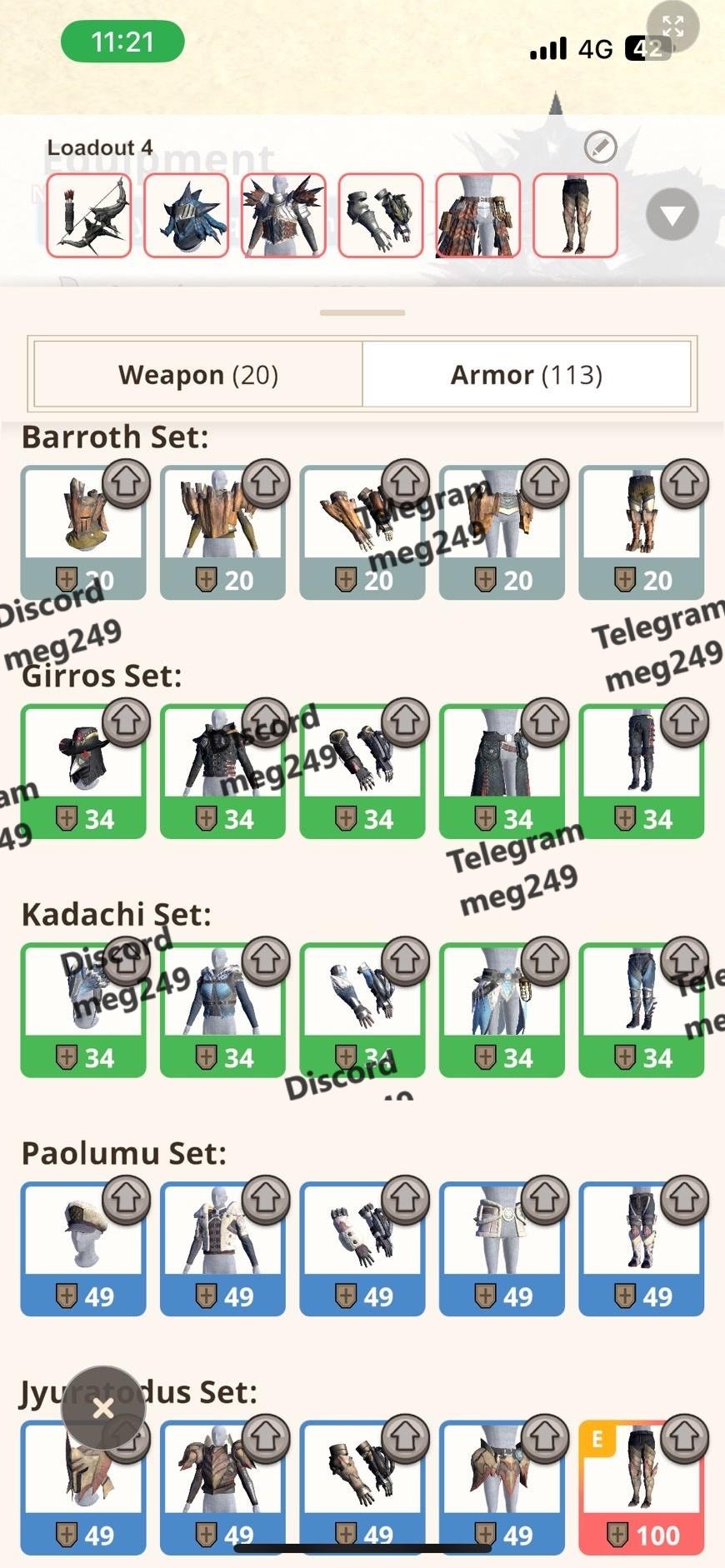This screenshot has height=1568, width=725.
Task: Edit Loadout 4 name with pencil icon
Action: pyautogui.click(x=599, y=147)
